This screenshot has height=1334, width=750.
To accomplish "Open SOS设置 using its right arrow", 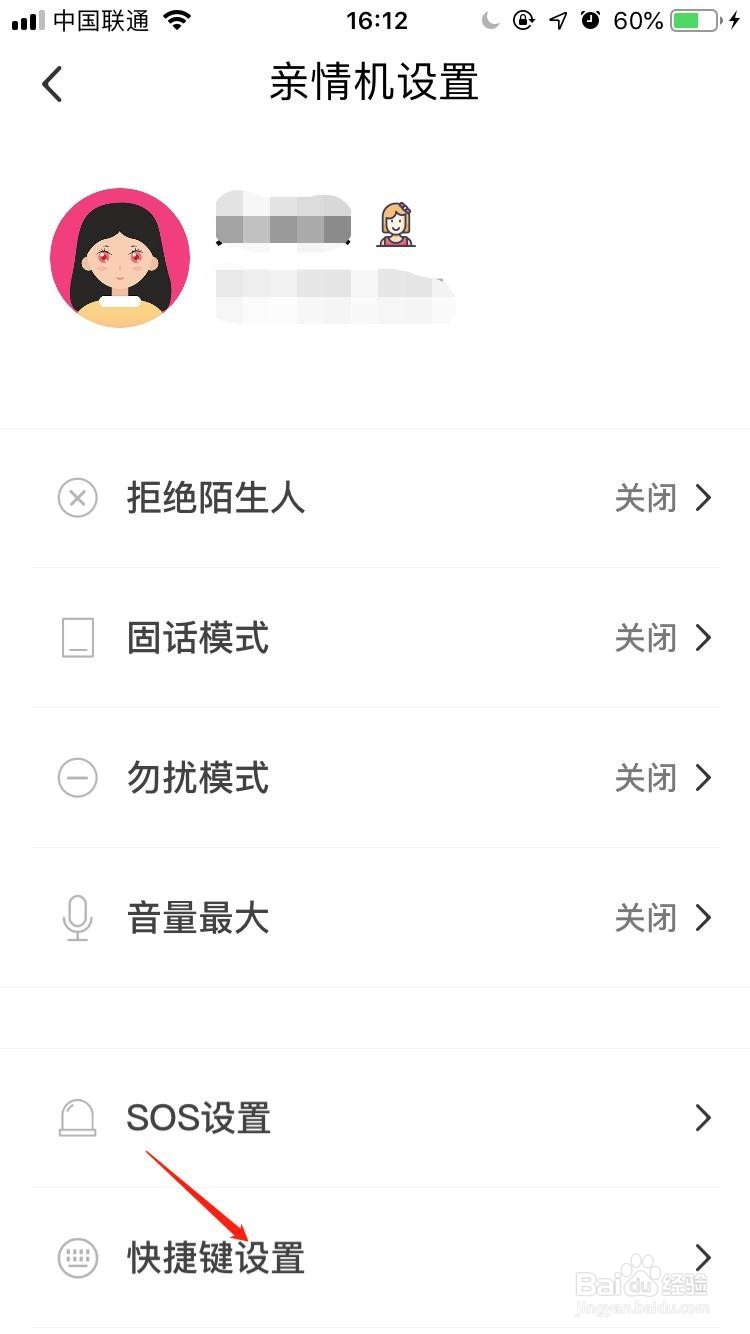I will pyautogui.click(x=703, y=1118).
